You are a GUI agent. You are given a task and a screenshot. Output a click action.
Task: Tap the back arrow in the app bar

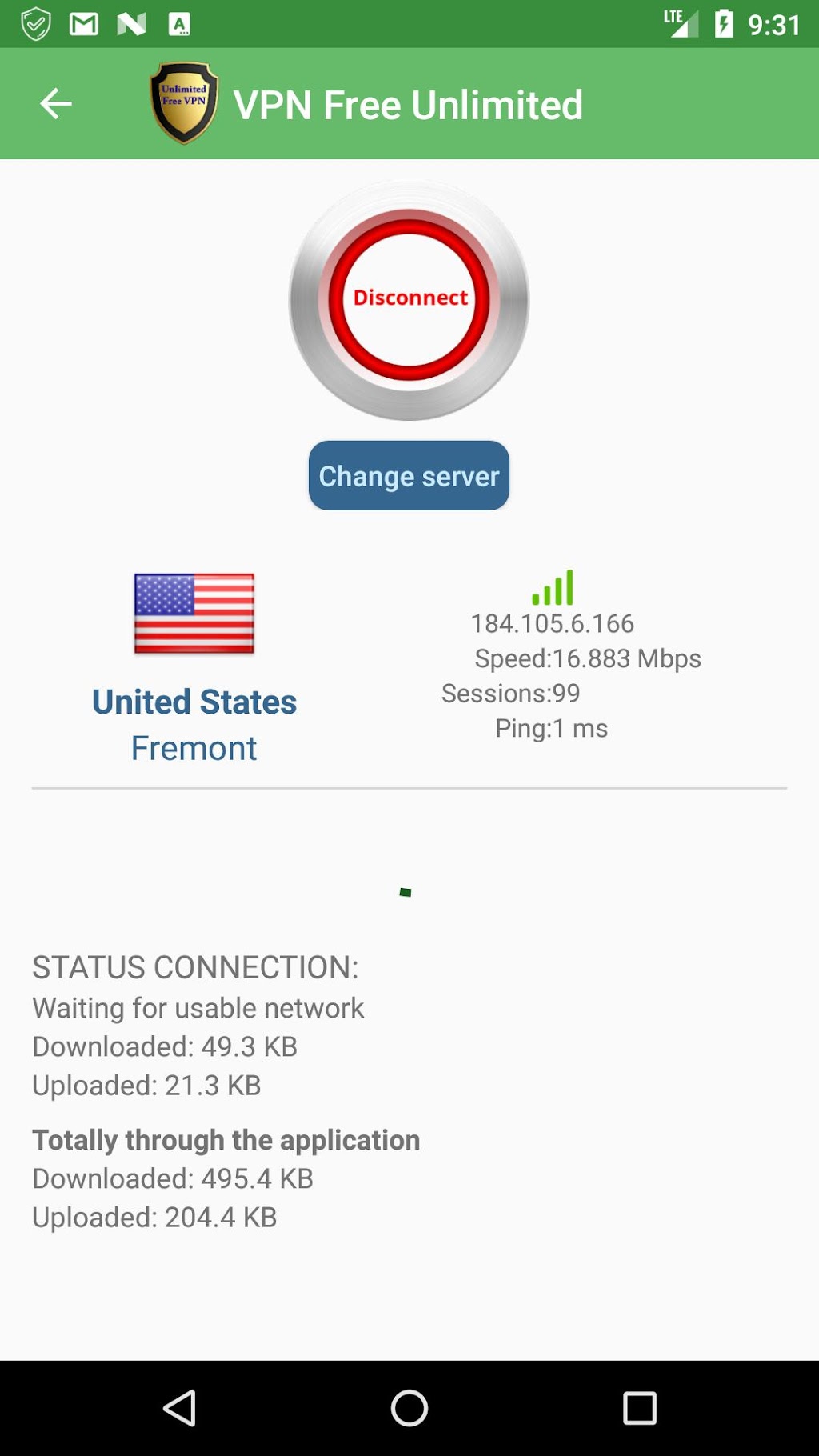click(x=56, y=104)
